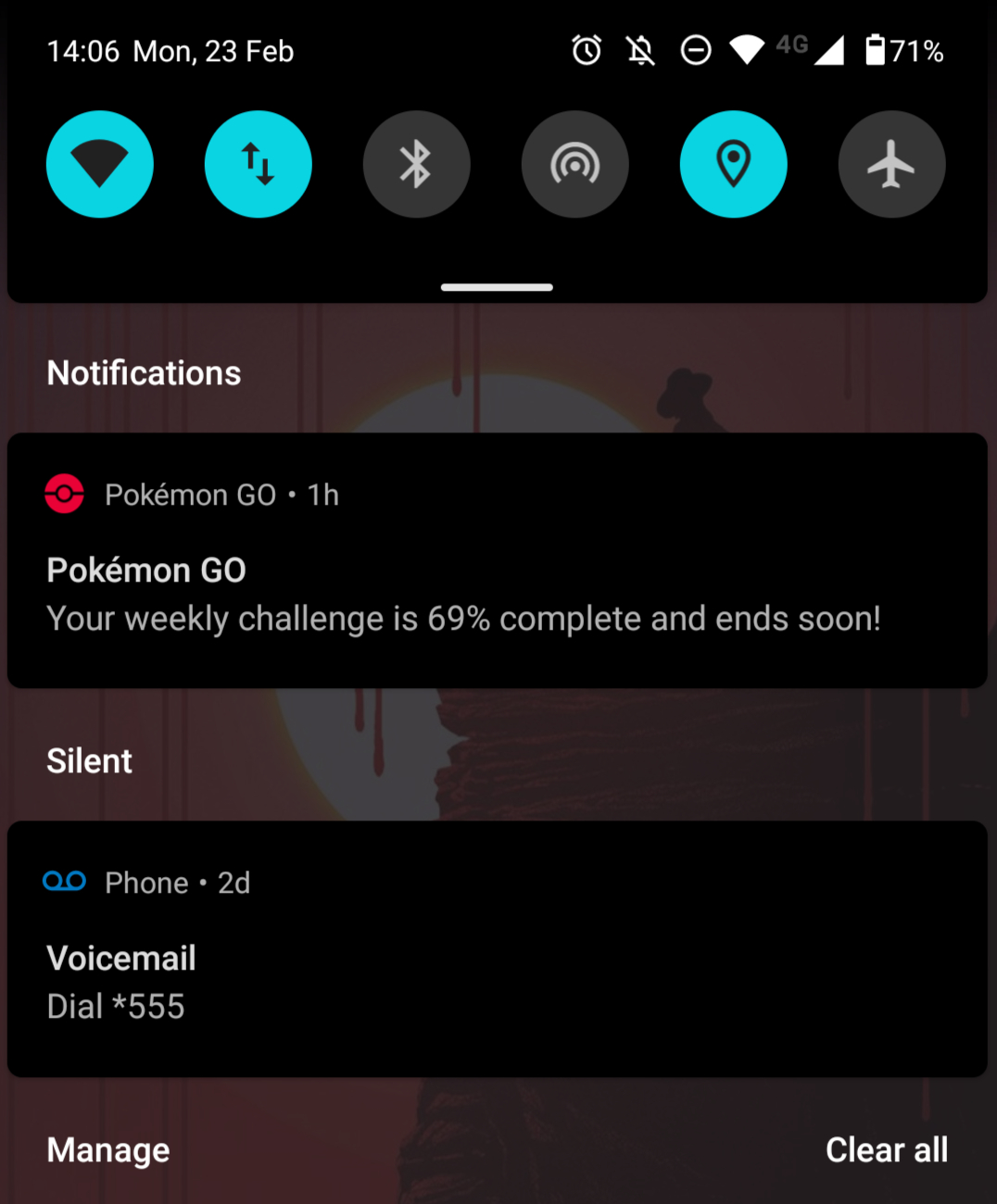Viewport: 997px width, 1204px height.
Task: Tap the quick settings expand handle
Action: pos(497,287)
